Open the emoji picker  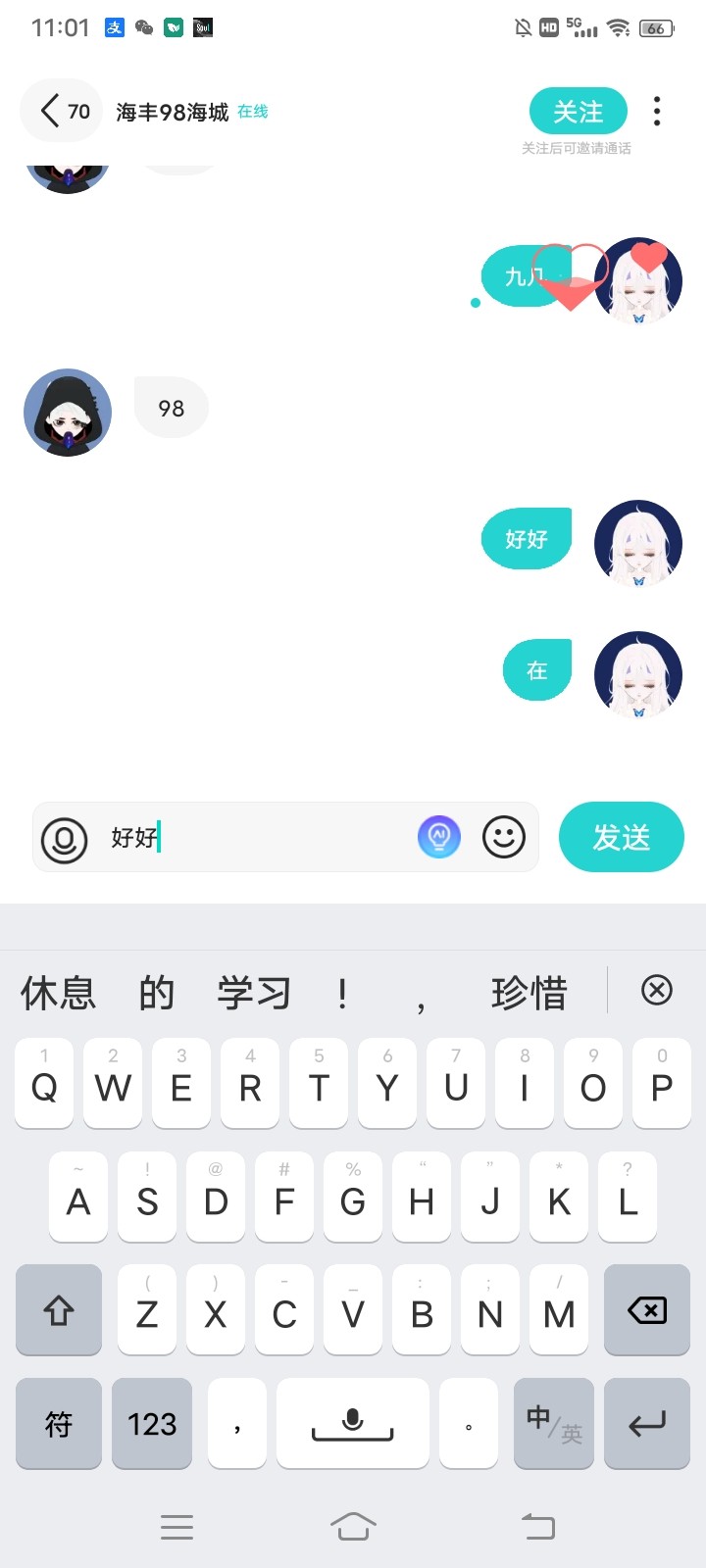click(x=504, y=837)
